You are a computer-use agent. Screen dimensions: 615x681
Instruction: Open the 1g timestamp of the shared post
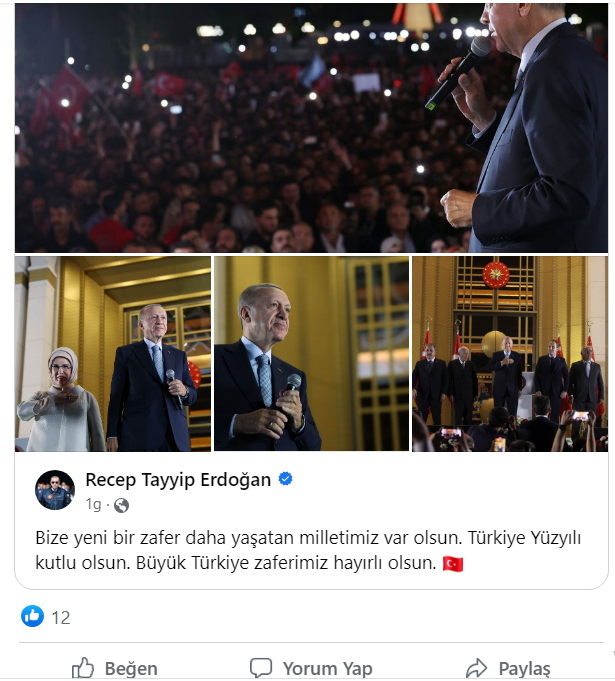[92, 505]
